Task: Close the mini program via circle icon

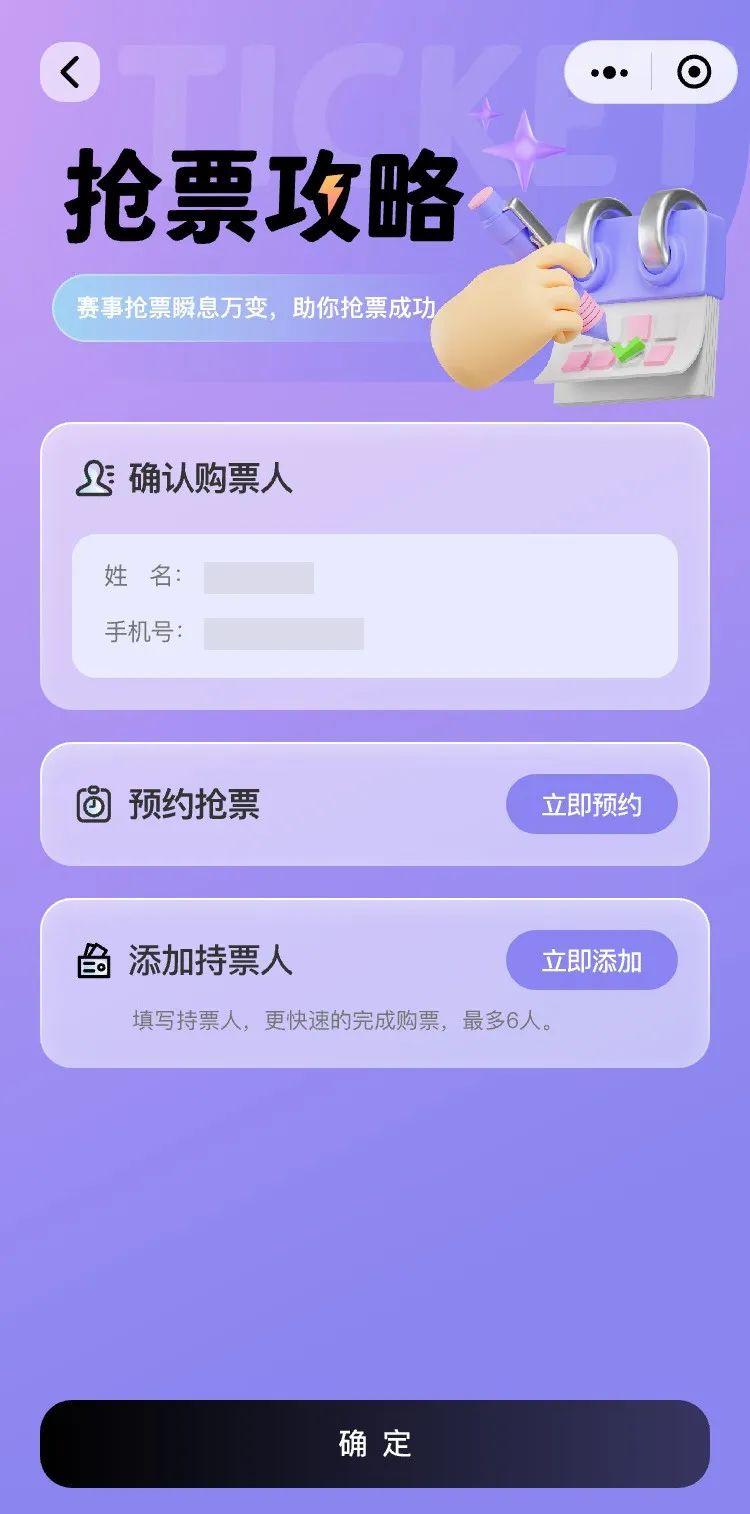Action: coord(694,72)
